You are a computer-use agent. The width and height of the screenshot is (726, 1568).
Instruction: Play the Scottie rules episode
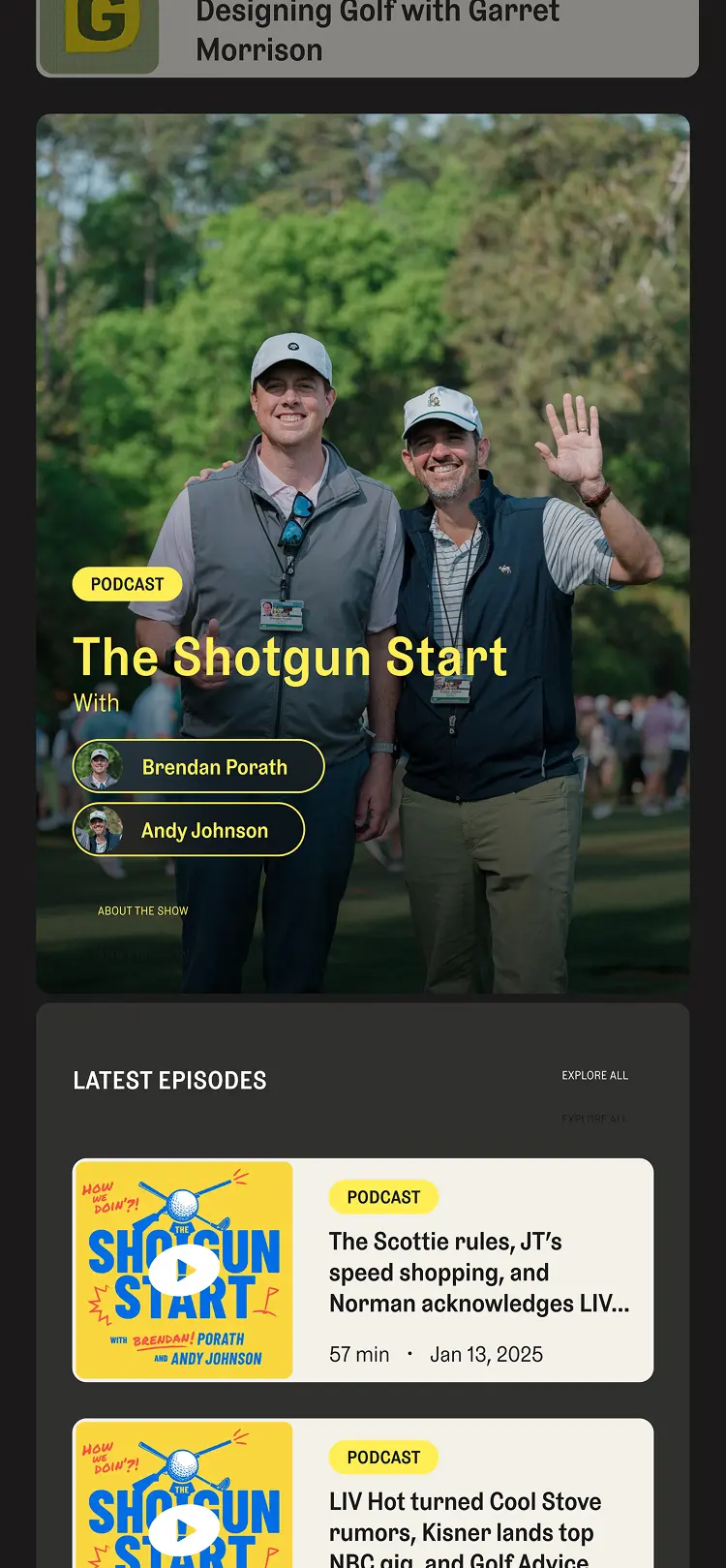184,1270
